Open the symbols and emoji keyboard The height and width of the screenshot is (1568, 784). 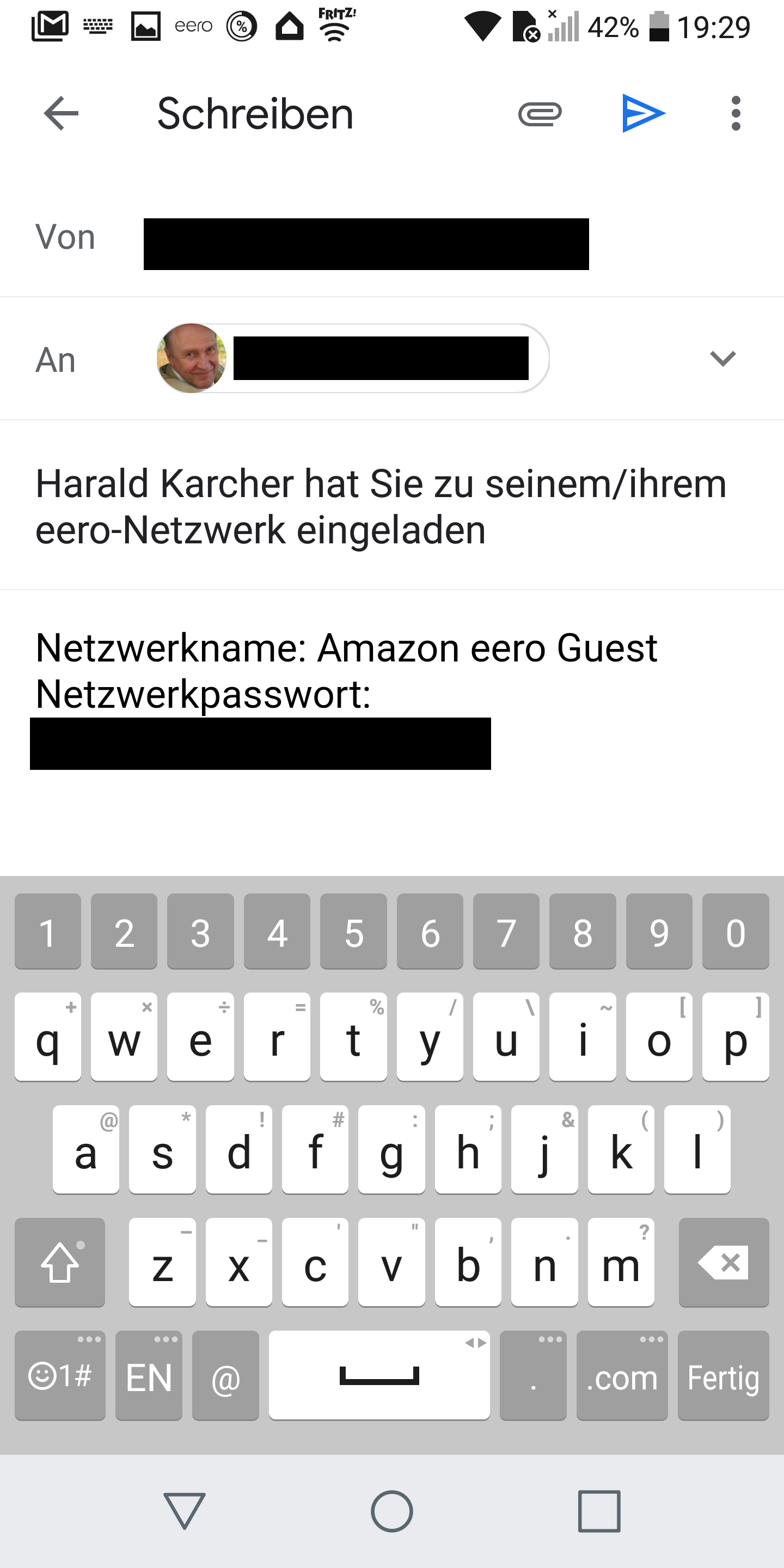click(x=60, y=1376)
